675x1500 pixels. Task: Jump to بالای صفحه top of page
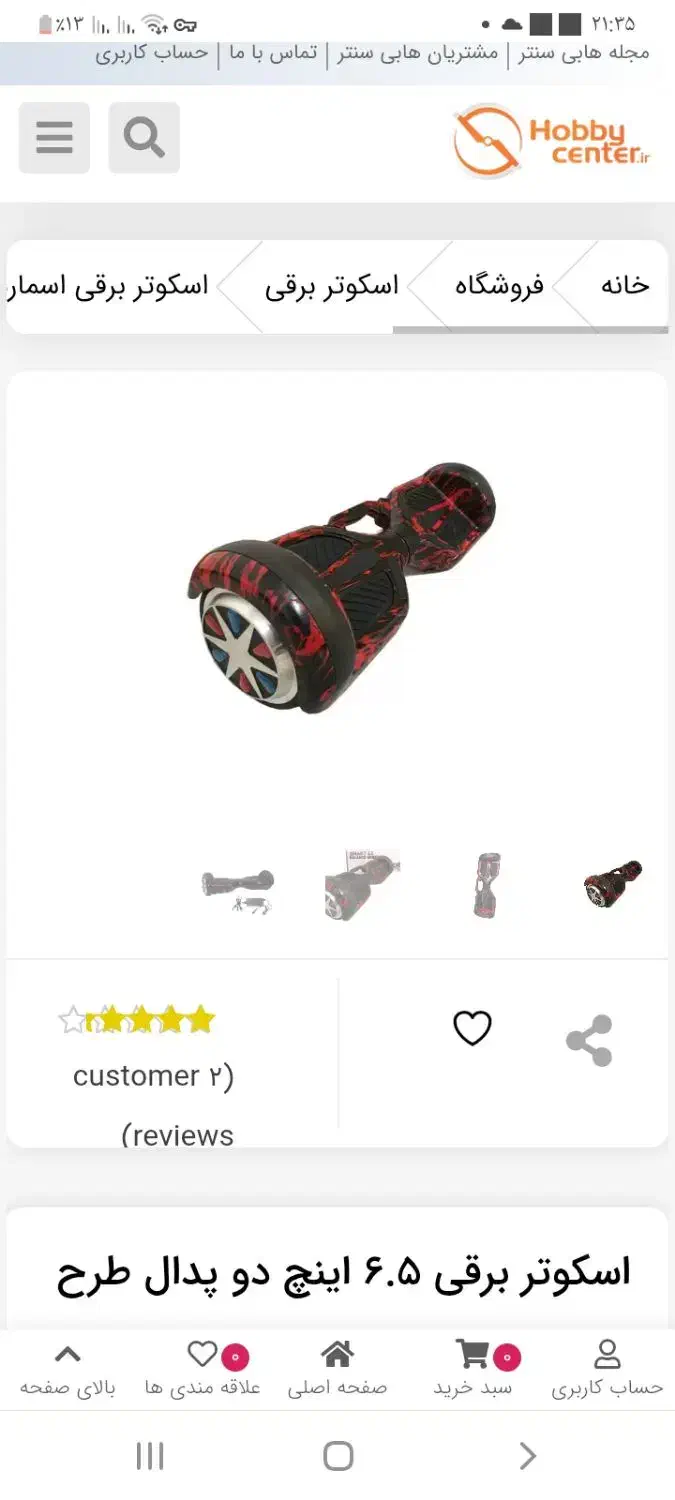[67, 1369]
